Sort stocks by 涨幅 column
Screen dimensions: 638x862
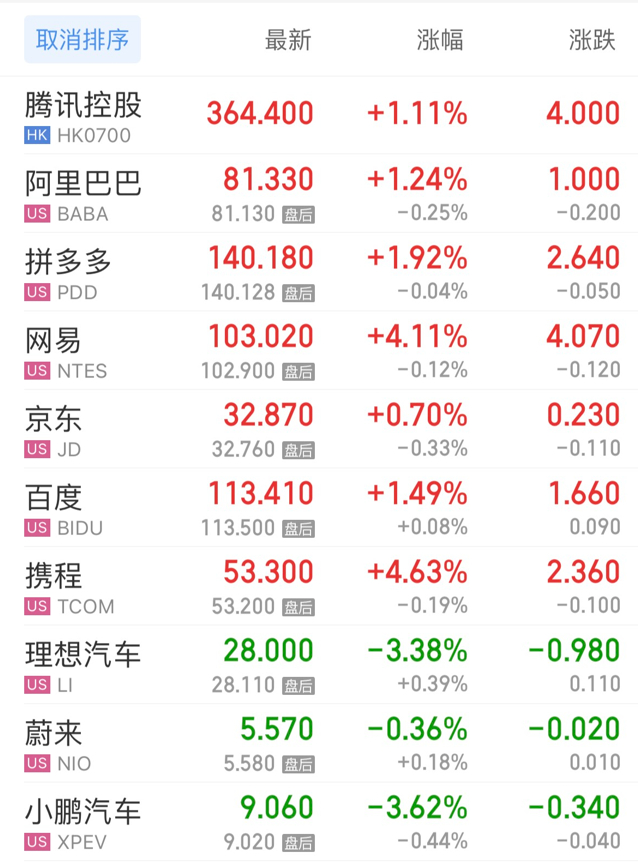click(440, 40)
